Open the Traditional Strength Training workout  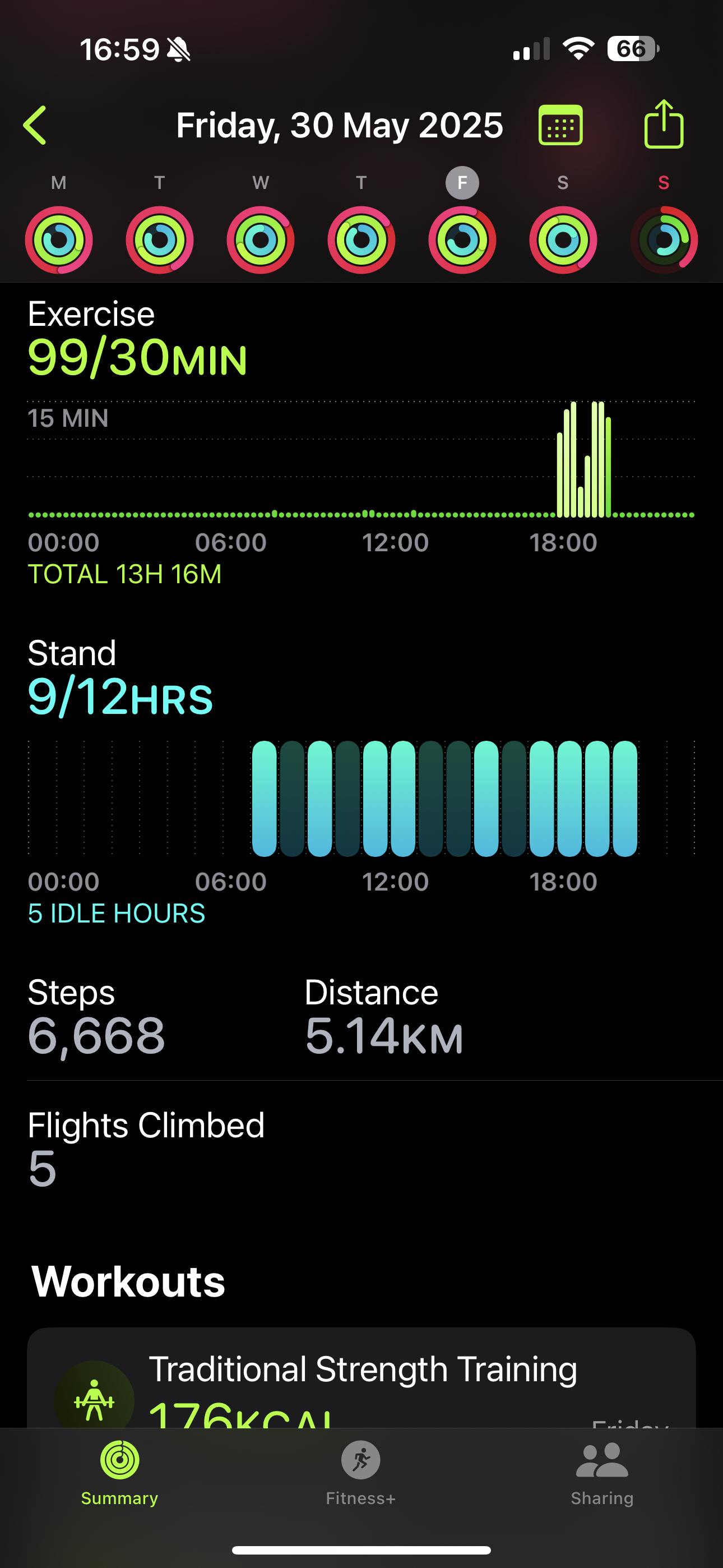pyautogui.click(x=361, y=1378)
